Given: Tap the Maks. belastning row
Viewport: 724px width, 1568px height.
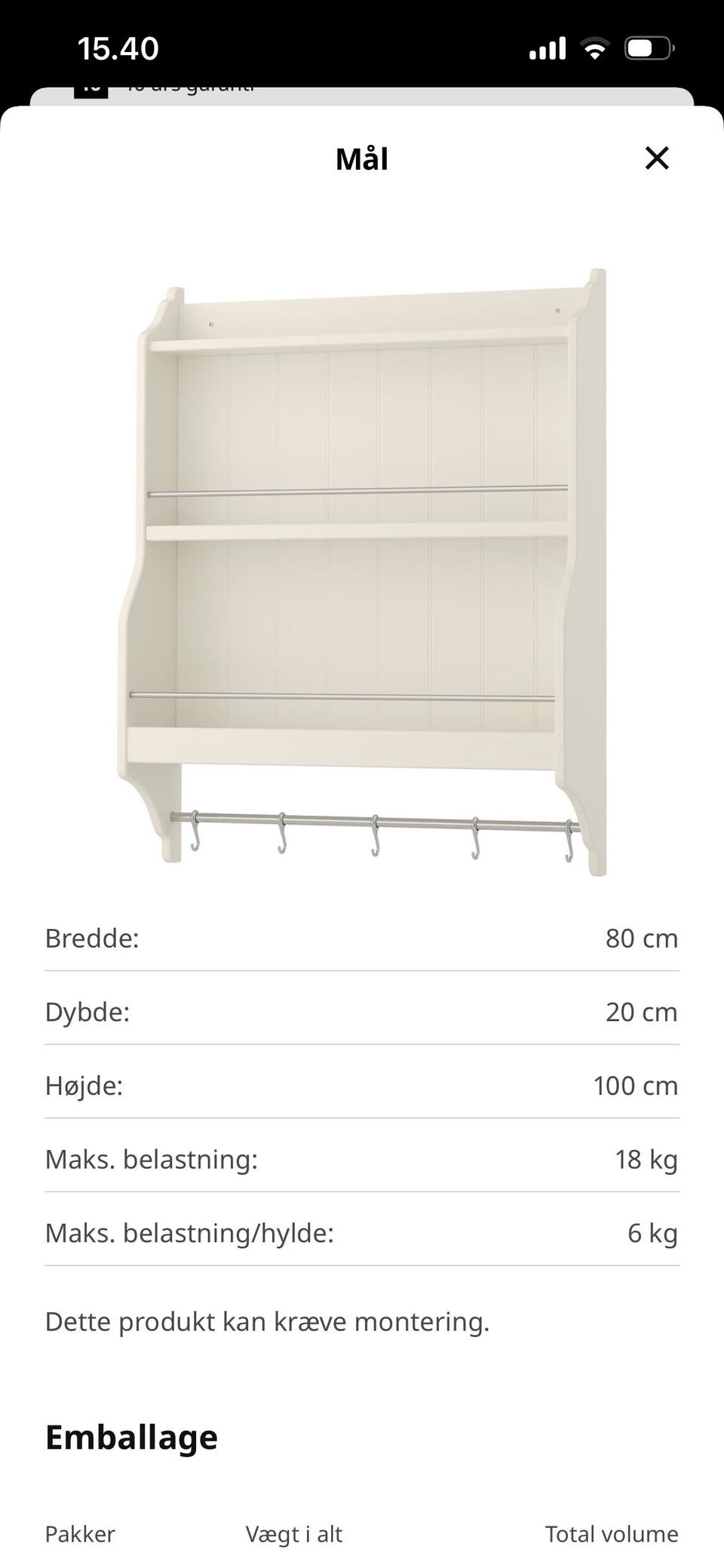Looking at the screenshot, I should pyautogui.click(x=362, y=1159).
